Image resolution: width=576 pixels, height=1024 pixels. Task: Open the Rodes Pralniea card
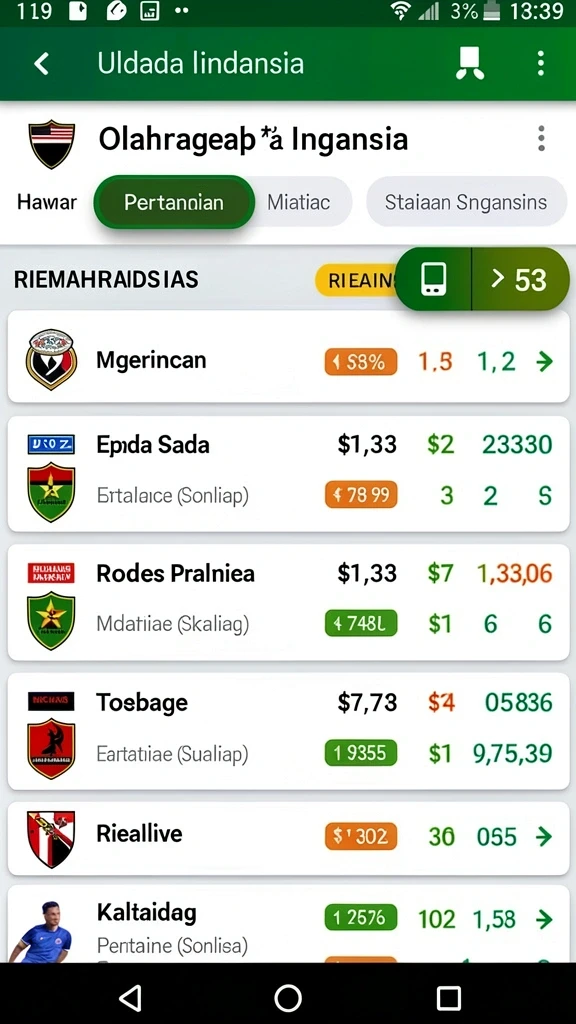pyautogui.click(x=288, y=602)
